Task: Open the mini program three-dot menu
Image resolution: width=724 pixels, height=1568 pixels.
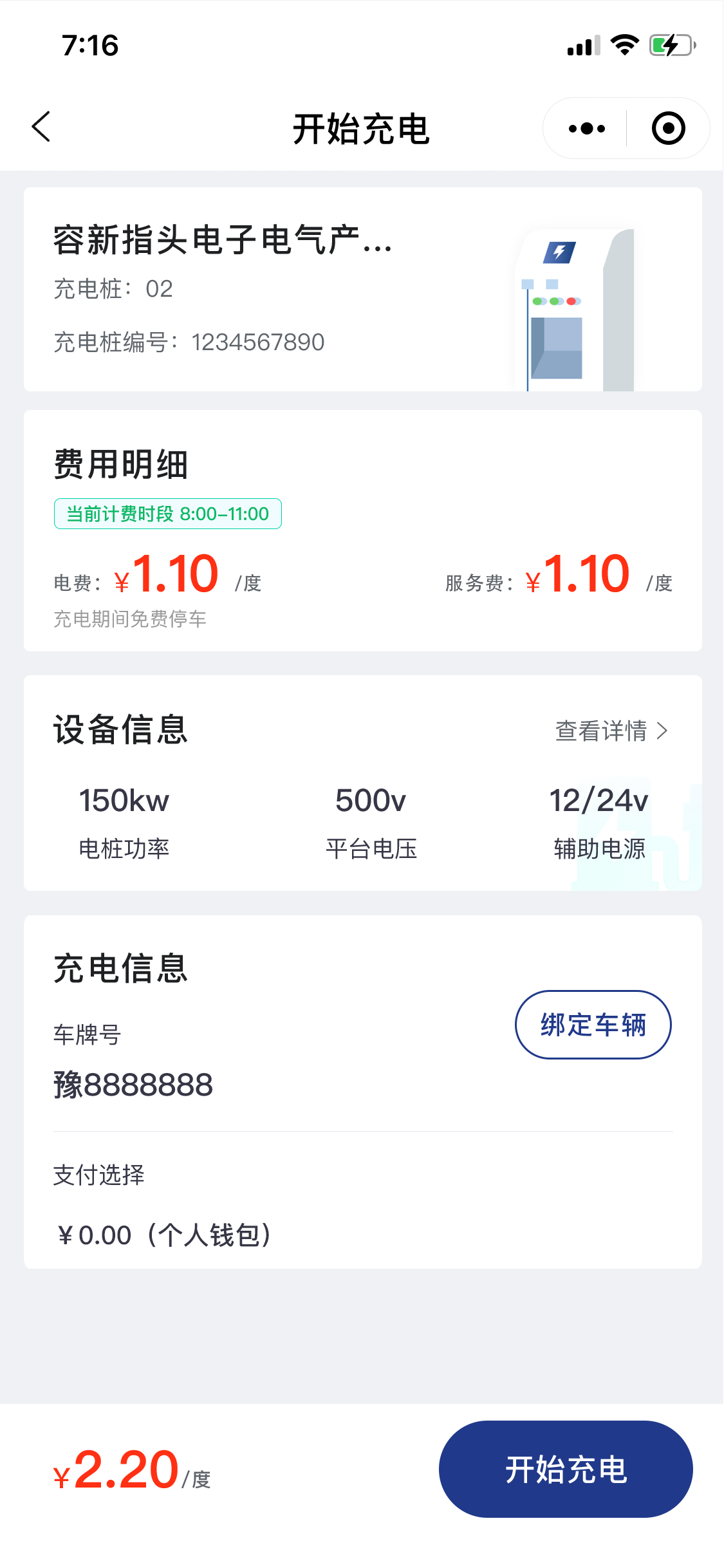Action: pos(586,129)
